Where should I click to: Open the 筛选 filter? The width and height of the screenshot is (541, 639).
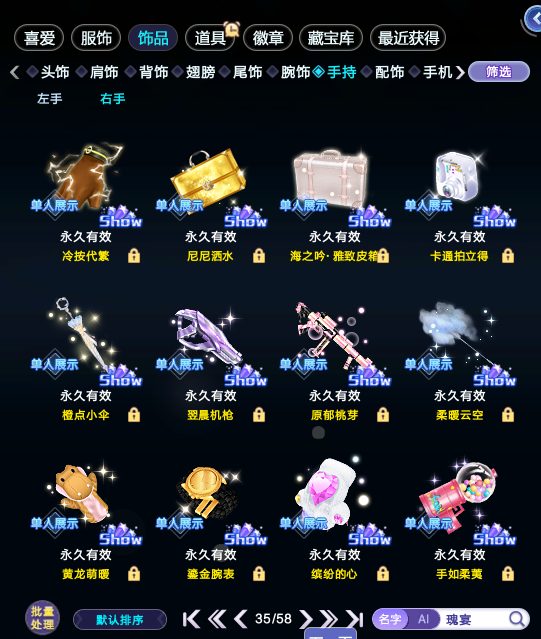pos(499,72)
